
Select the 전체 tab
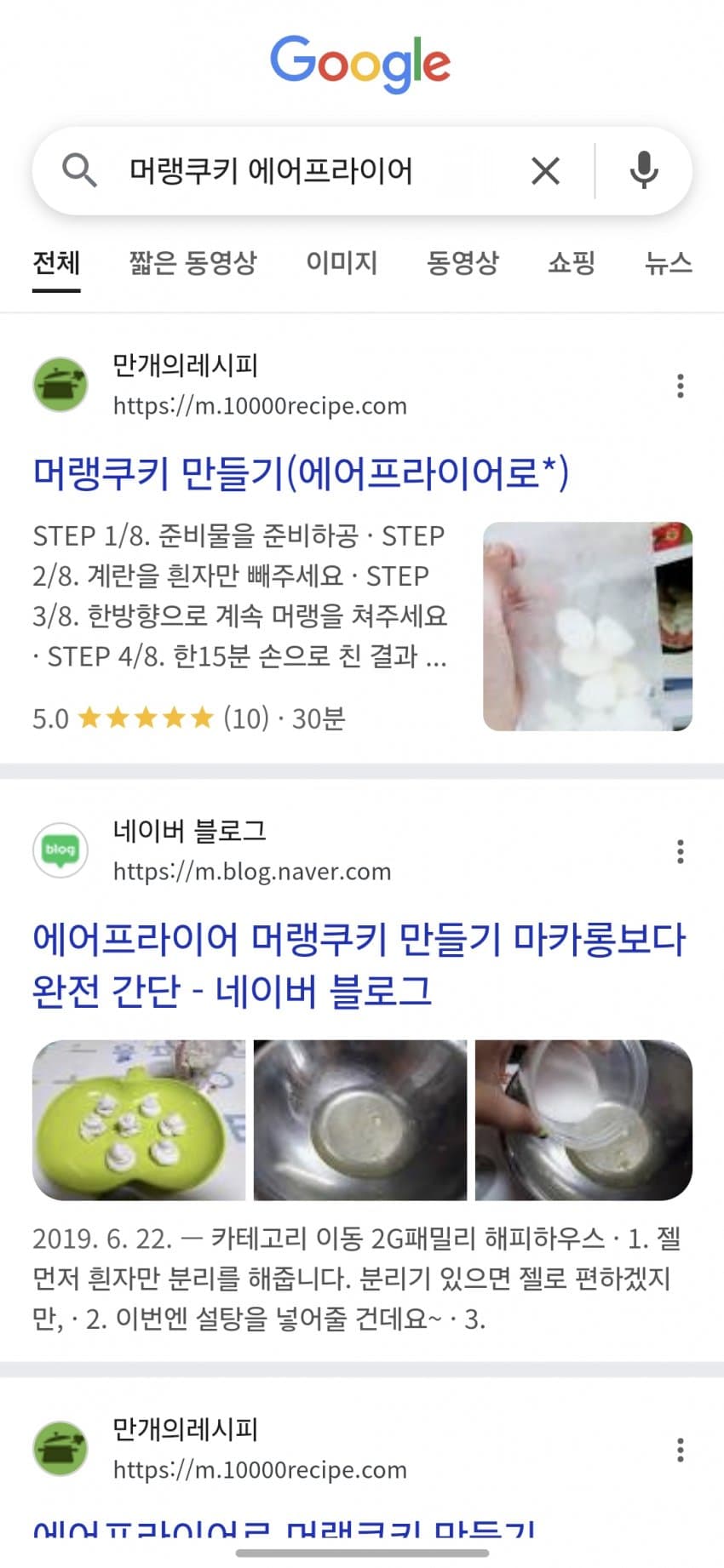[x=56, y=262]
